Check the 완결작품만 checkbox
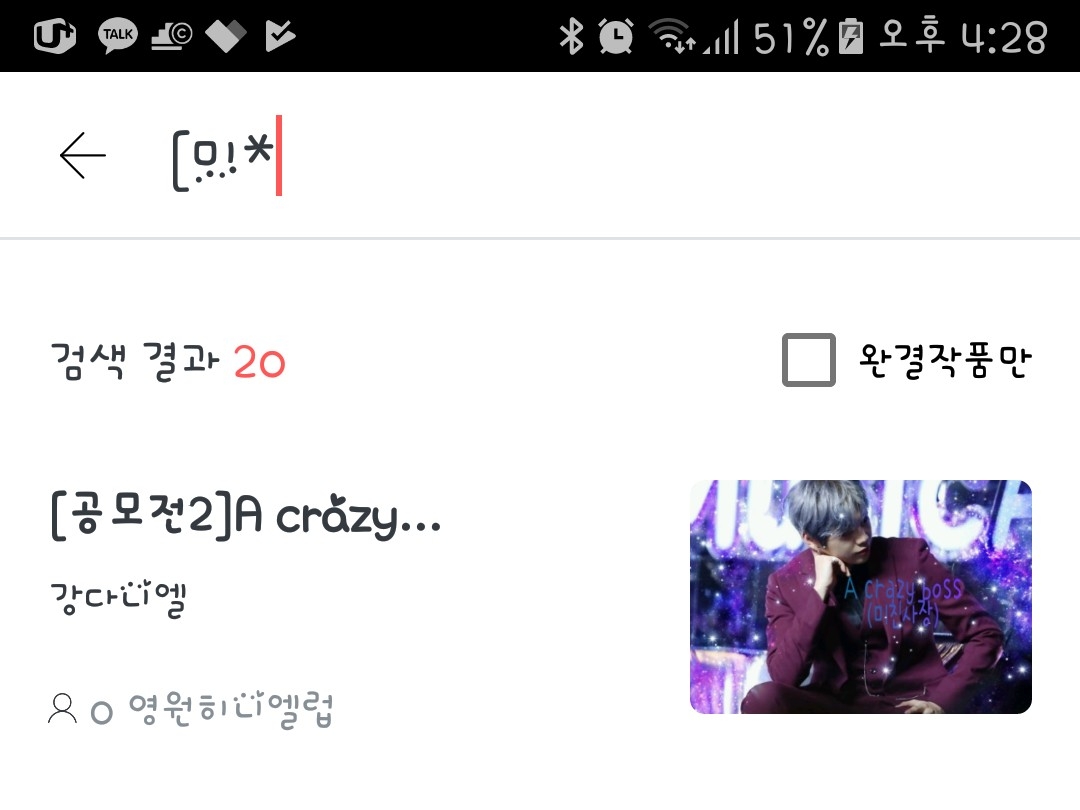 tap(809, 360)
